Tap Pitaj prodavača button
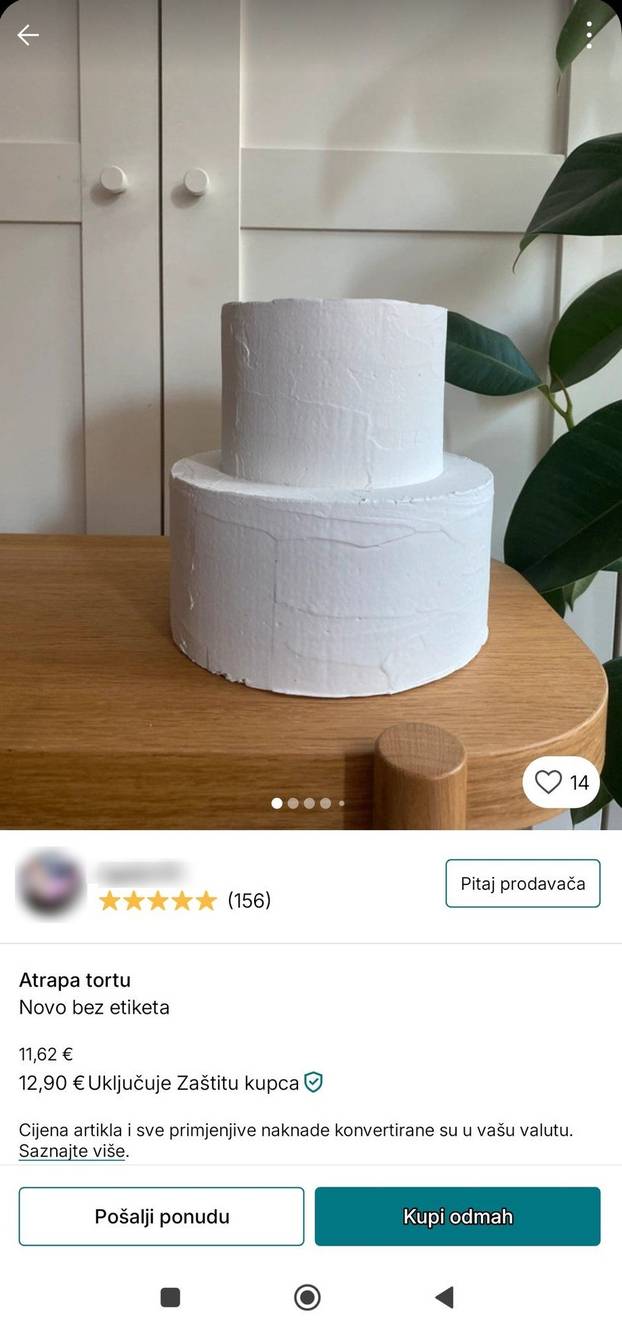The image size is (622, 1331). 522,883
